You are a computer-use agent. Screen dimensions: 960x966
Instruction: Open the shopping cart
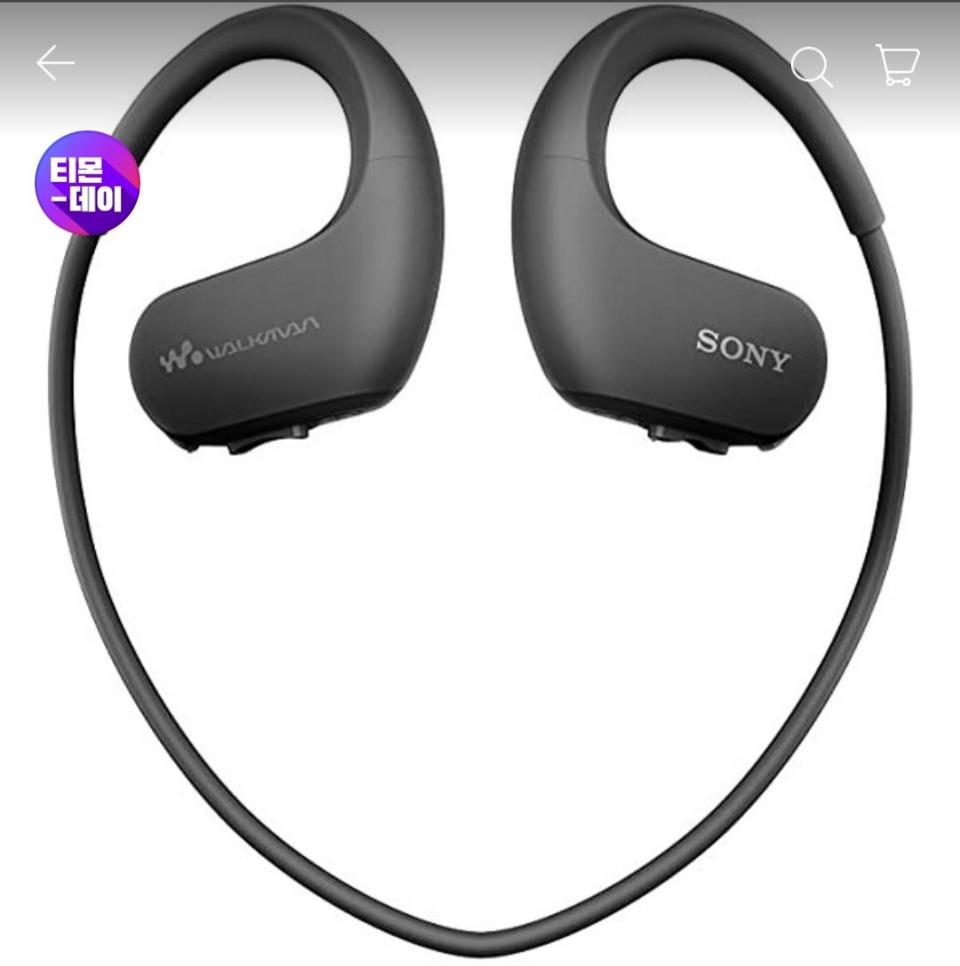[897, 65]
